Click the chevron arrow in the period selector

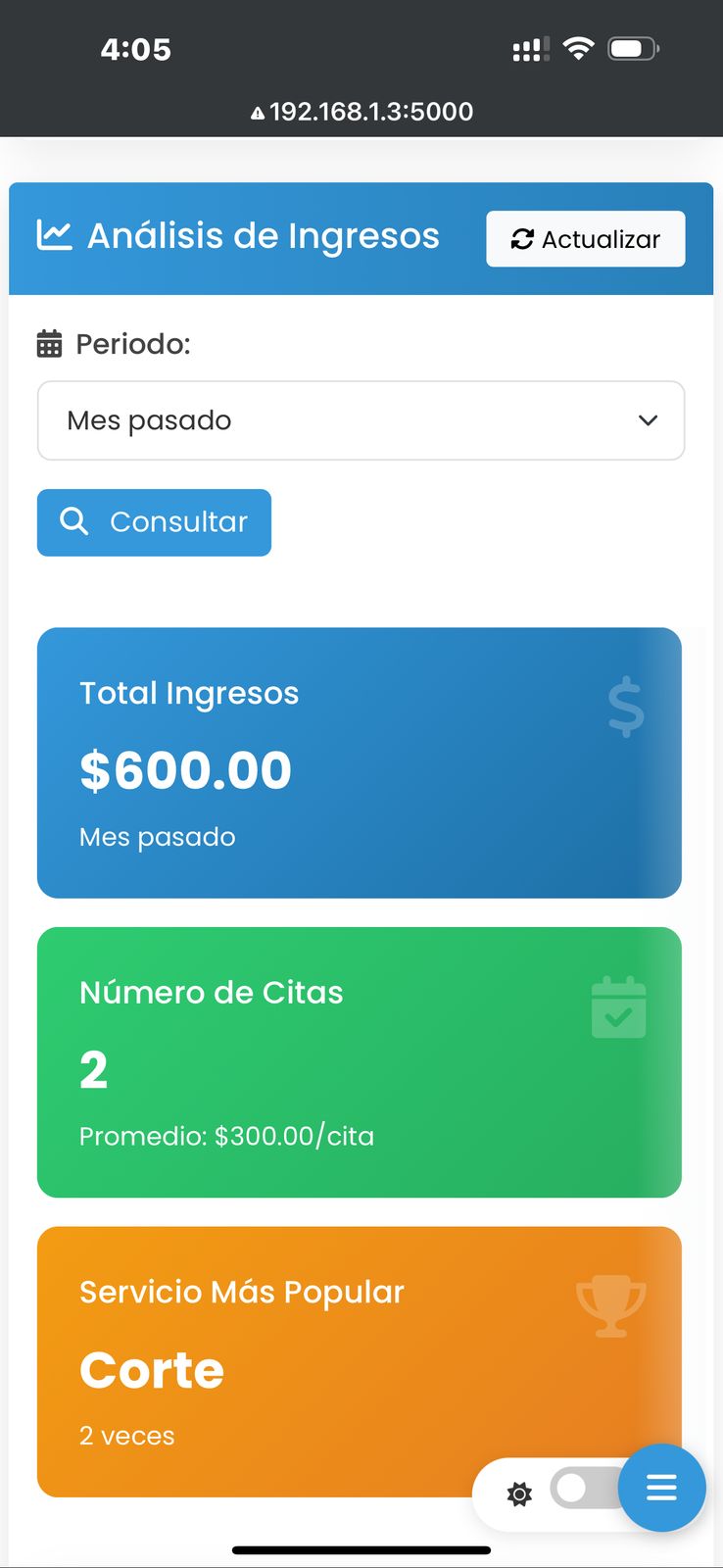648,419
